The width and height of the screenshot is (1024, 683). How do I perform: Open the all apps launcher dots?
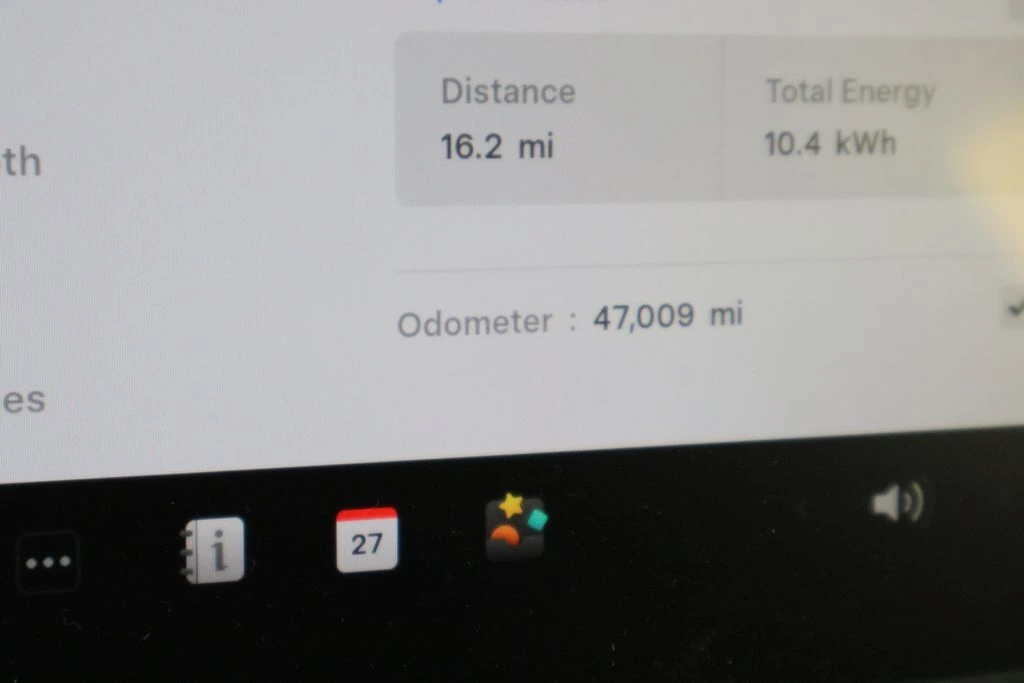click(x=47, y=562)
